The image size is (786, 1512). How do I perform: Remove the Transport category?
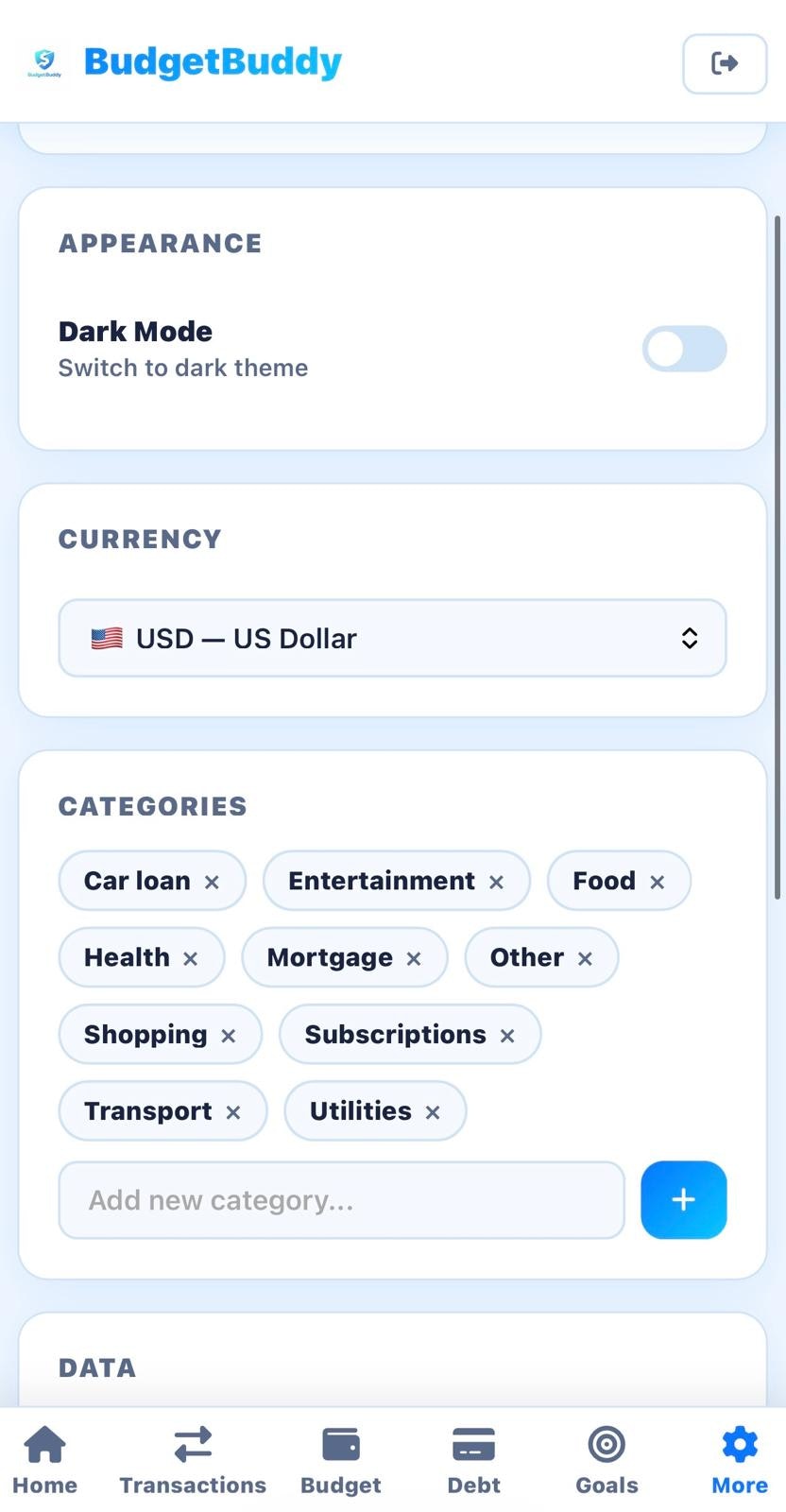(232, 1112)
